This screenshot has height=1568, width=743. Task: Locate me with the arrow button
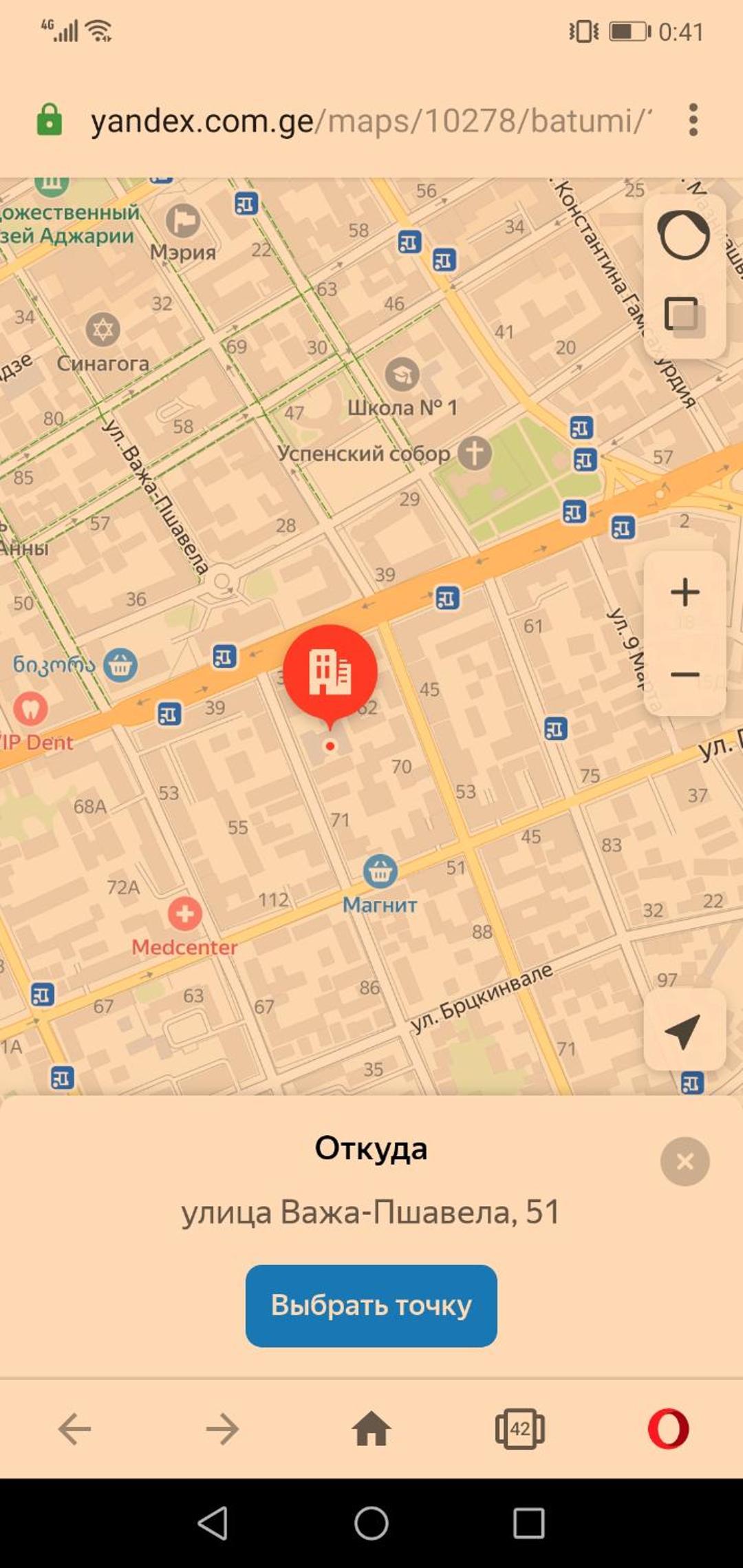(x=684, y=1030)
